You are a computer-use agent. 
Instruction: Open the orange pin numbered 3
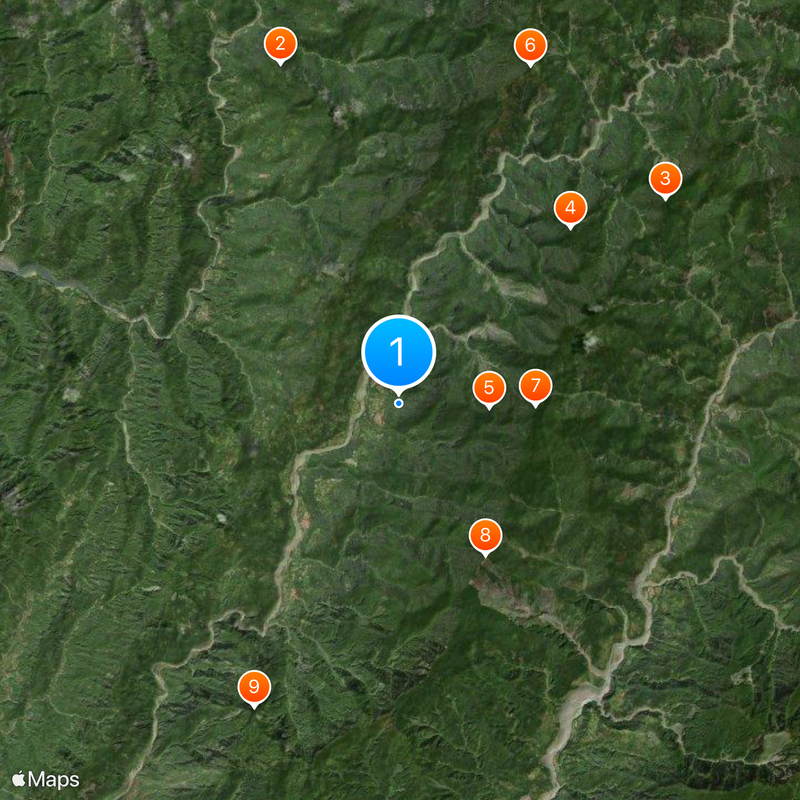tap(665, 180)
